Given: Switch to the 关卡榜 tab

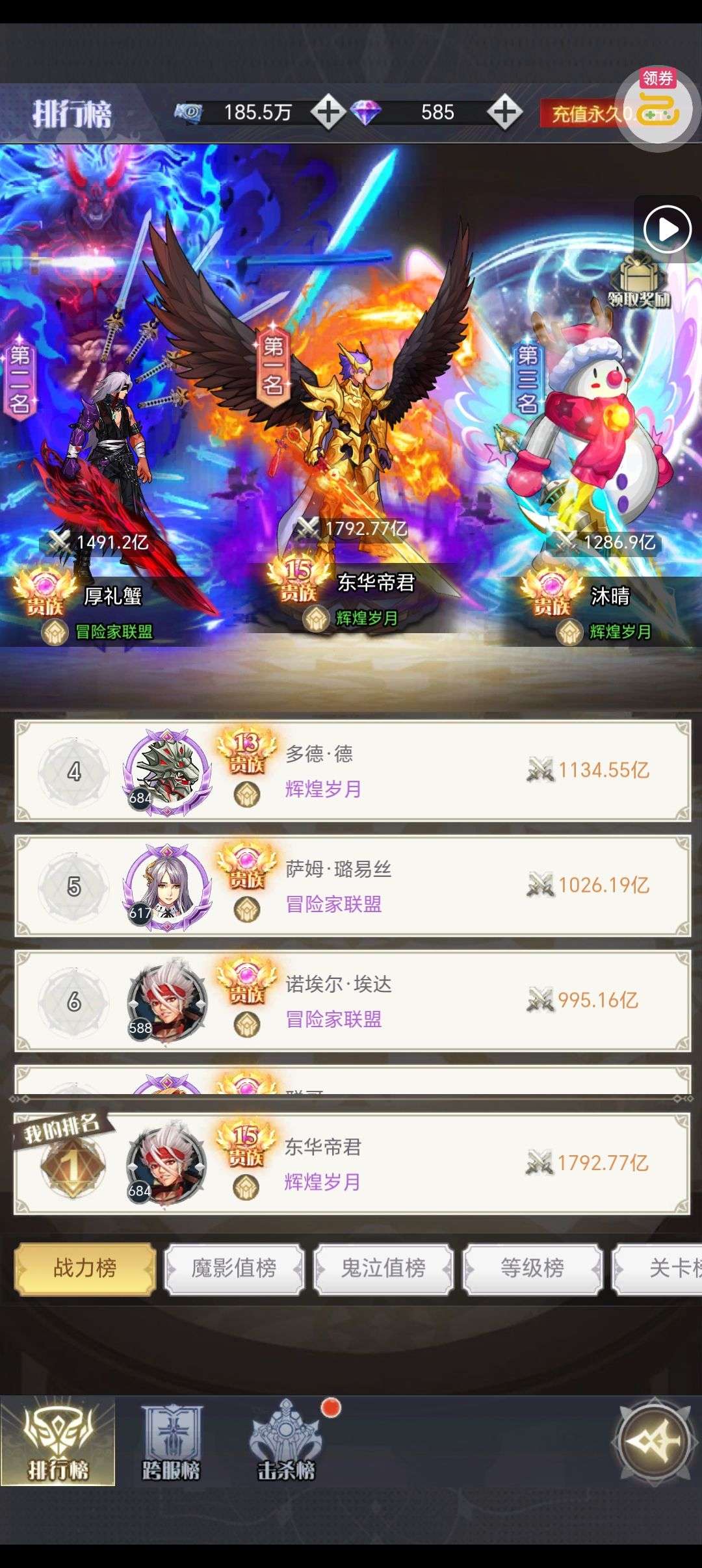Looking at the screenshot, I should tap(663, 1268).
